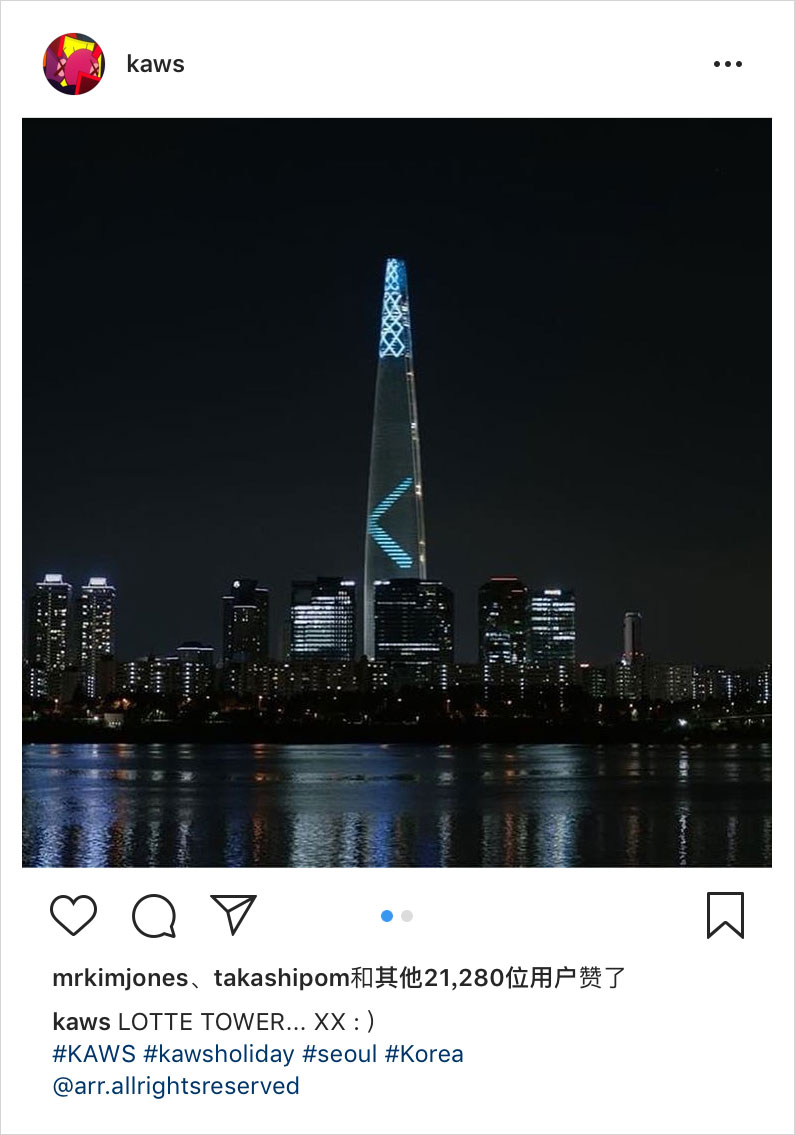This screenshot has width=795, height=1135.
Task: Open the #KAWS hashtag
Action: tap(94, 1054)
